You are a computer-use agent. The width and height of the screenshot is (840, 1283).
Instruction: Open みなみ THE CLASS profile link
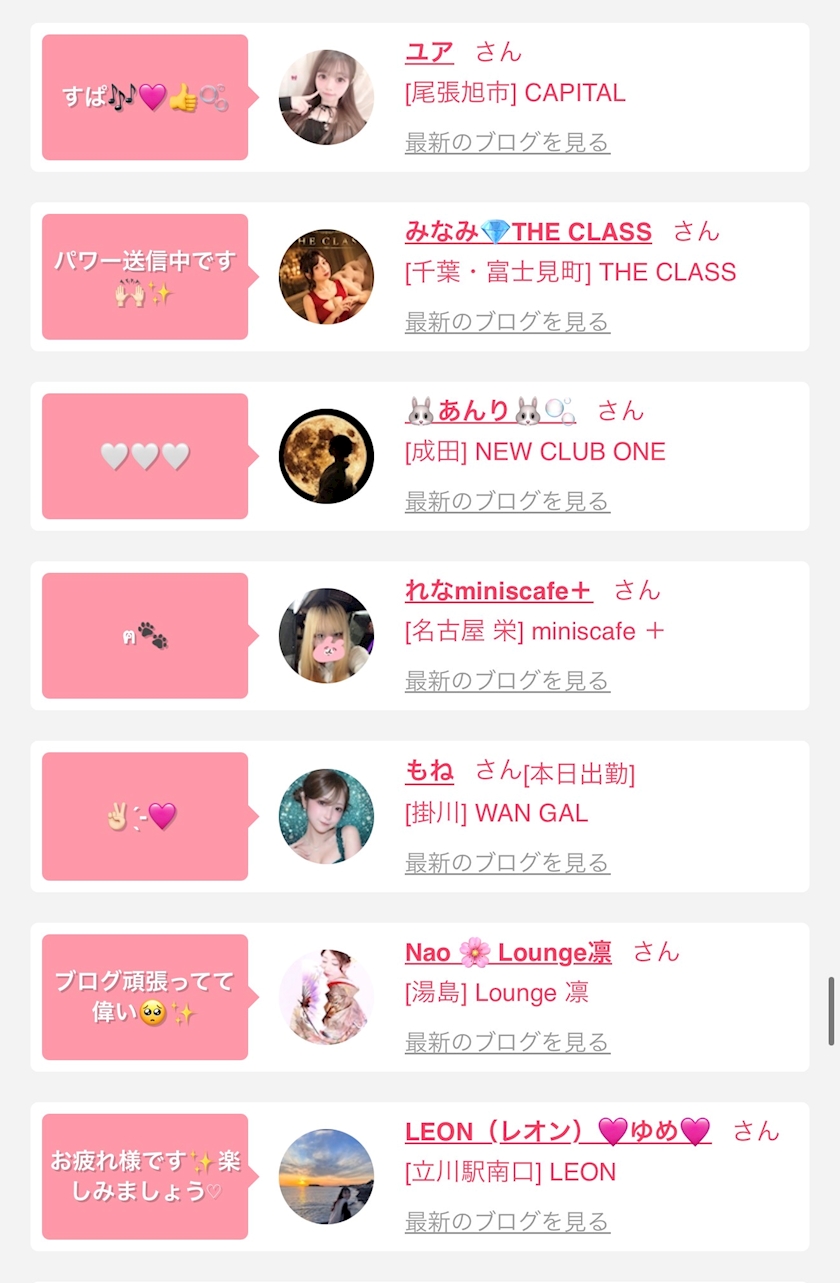pyautogui.click(x=528, y=232)
